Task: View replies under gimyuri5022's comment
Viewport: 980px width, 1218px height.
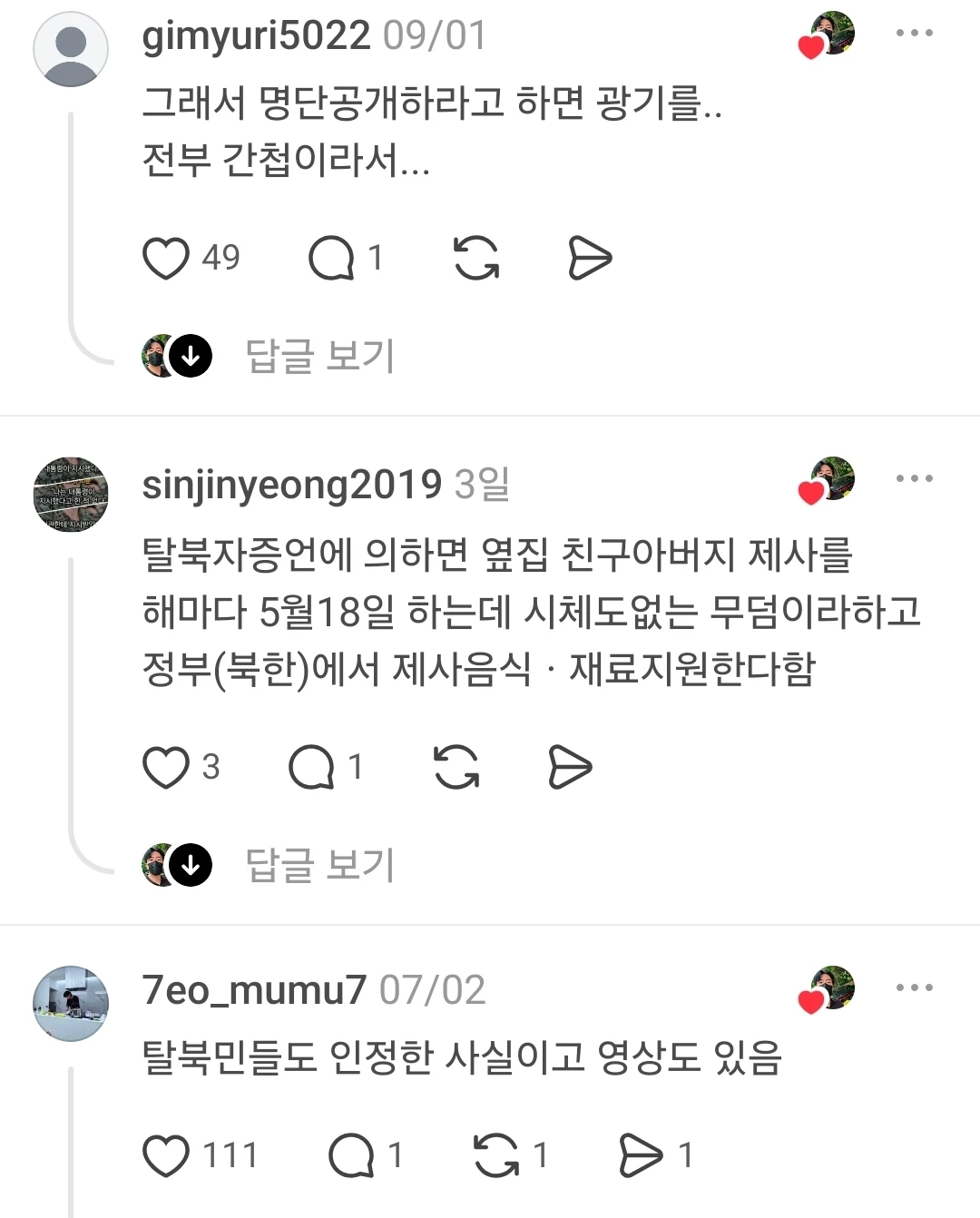Action: (320, 356)
